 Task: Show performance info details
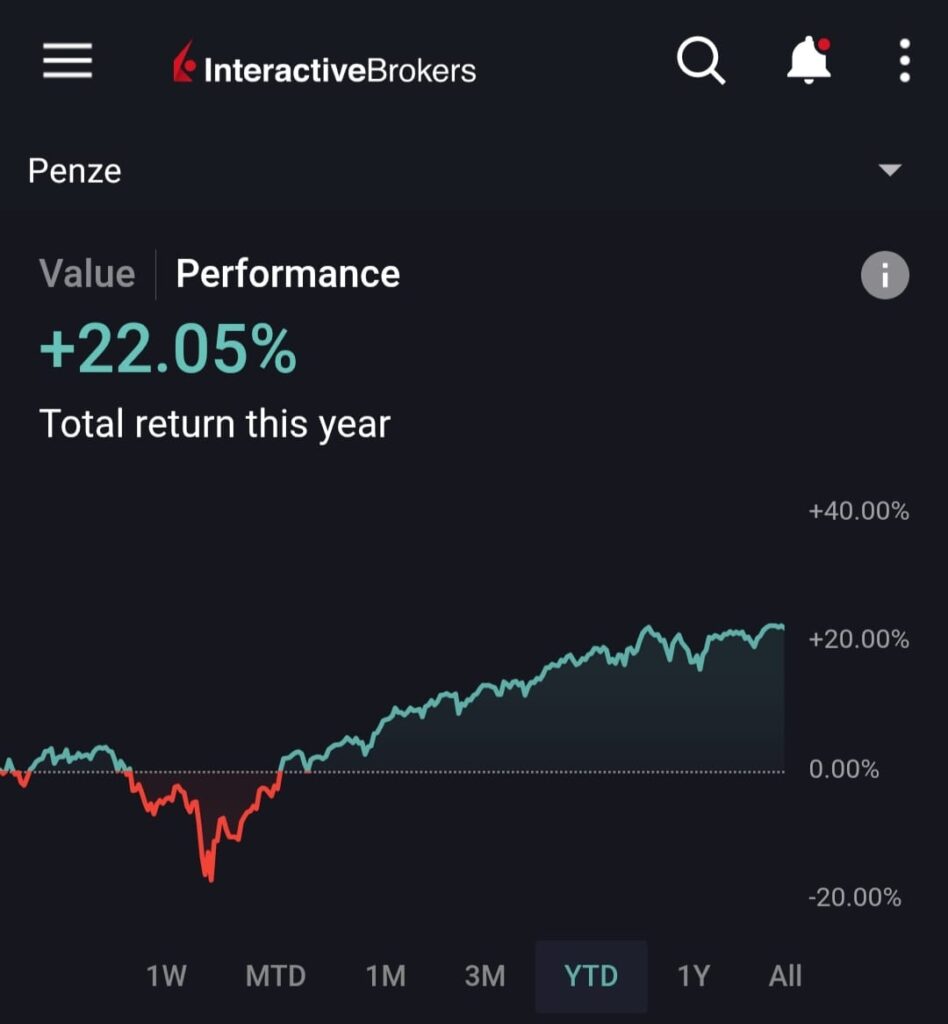[x=885, y=275]
